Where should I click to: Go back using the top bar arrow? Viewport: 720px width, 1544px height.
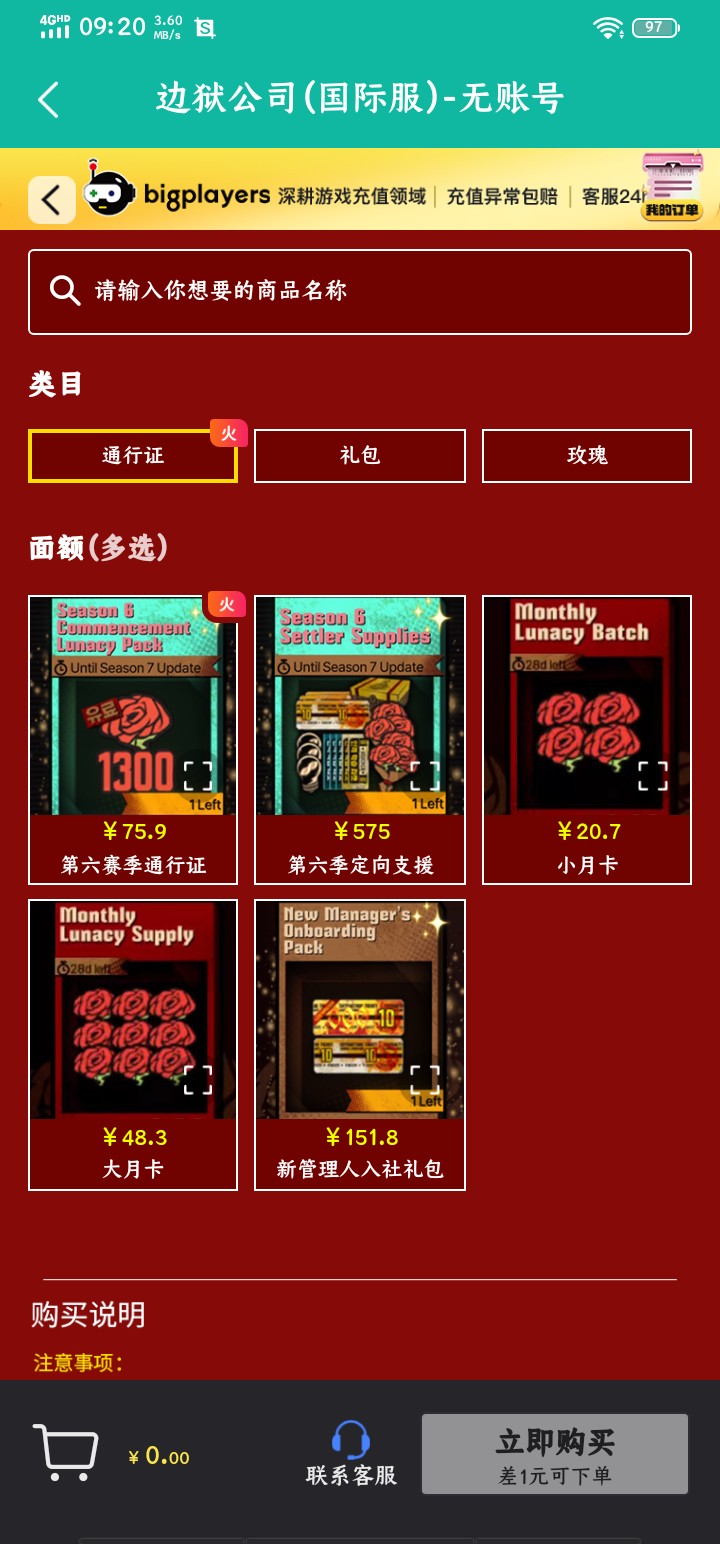point(48,99)
